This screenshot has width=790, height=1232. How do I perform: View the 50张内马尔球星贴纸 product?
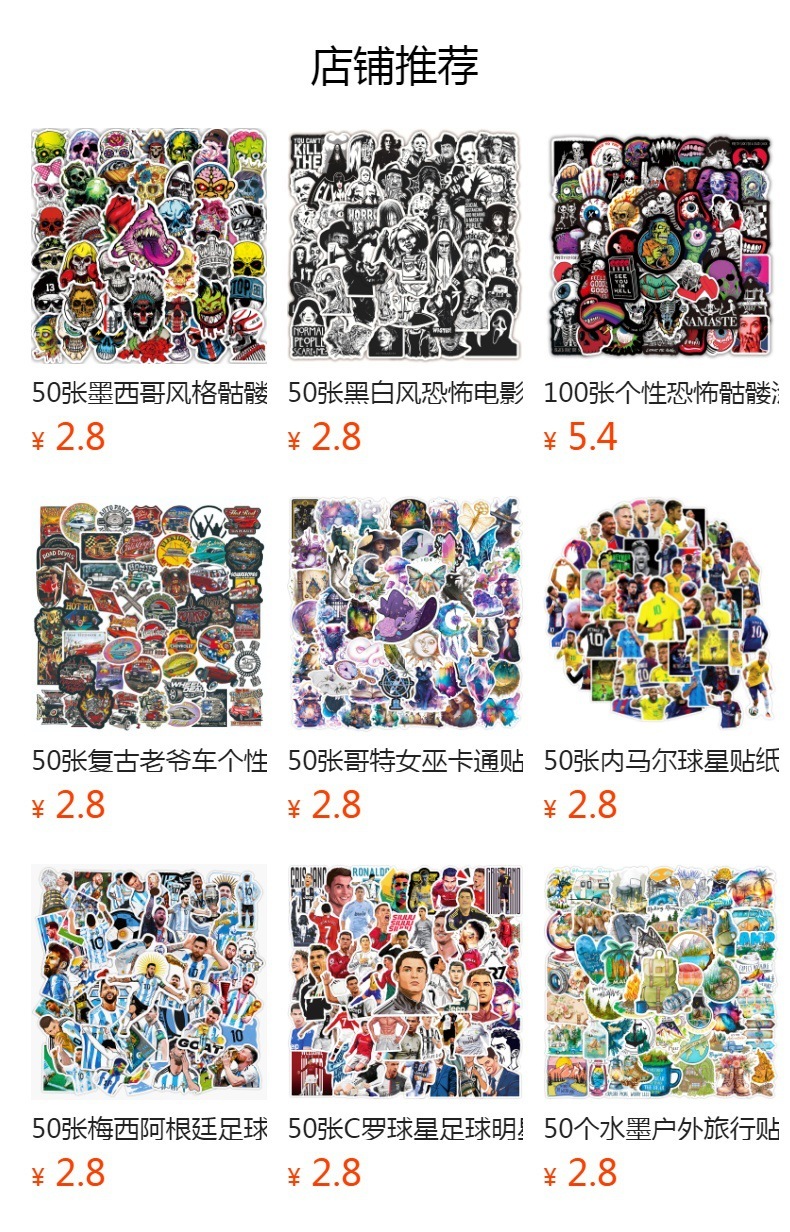(661, 614)
